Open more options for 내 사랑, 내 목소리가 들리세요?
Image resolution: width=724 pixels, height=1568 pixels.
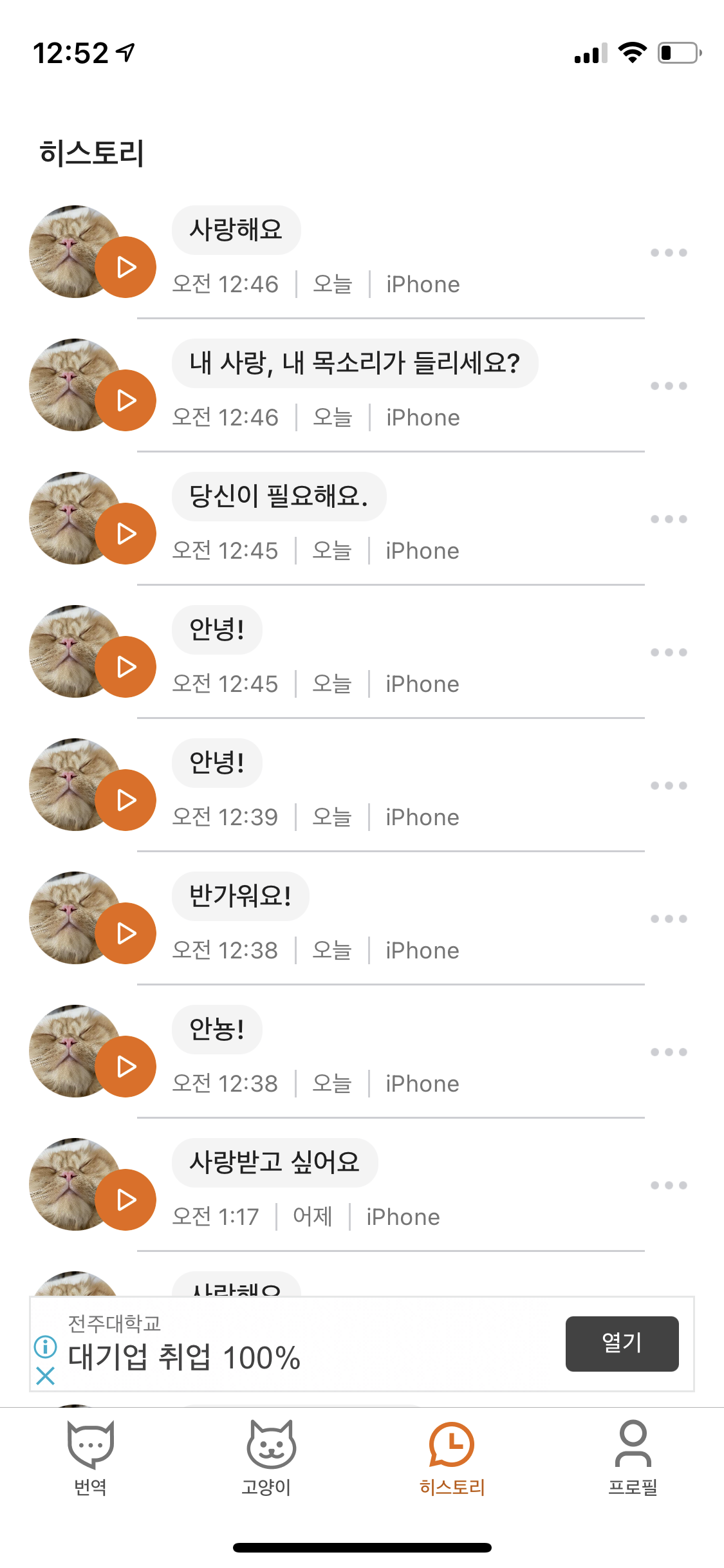pos(669,386)
